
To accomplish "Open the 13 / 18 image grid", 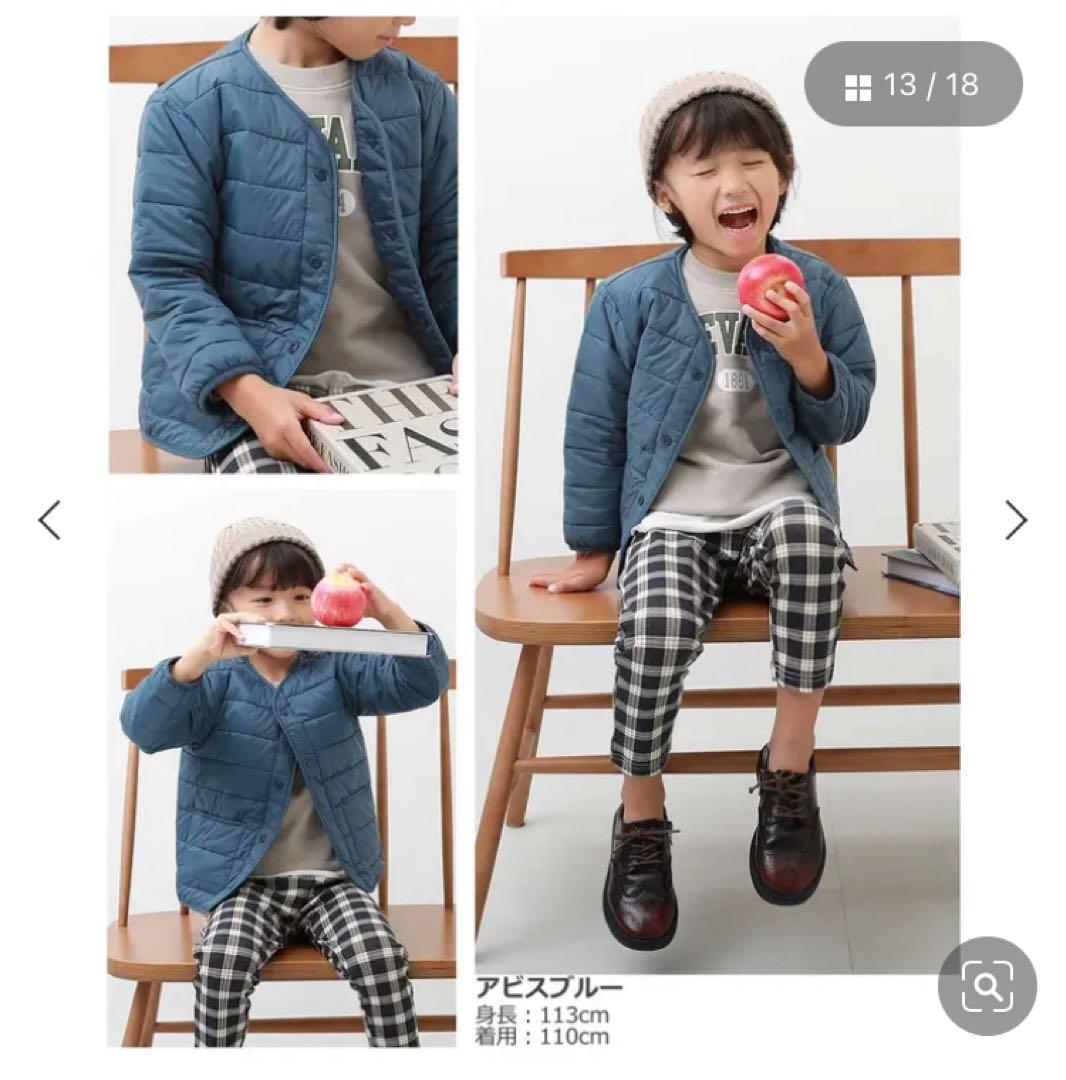I will (912, 85).
